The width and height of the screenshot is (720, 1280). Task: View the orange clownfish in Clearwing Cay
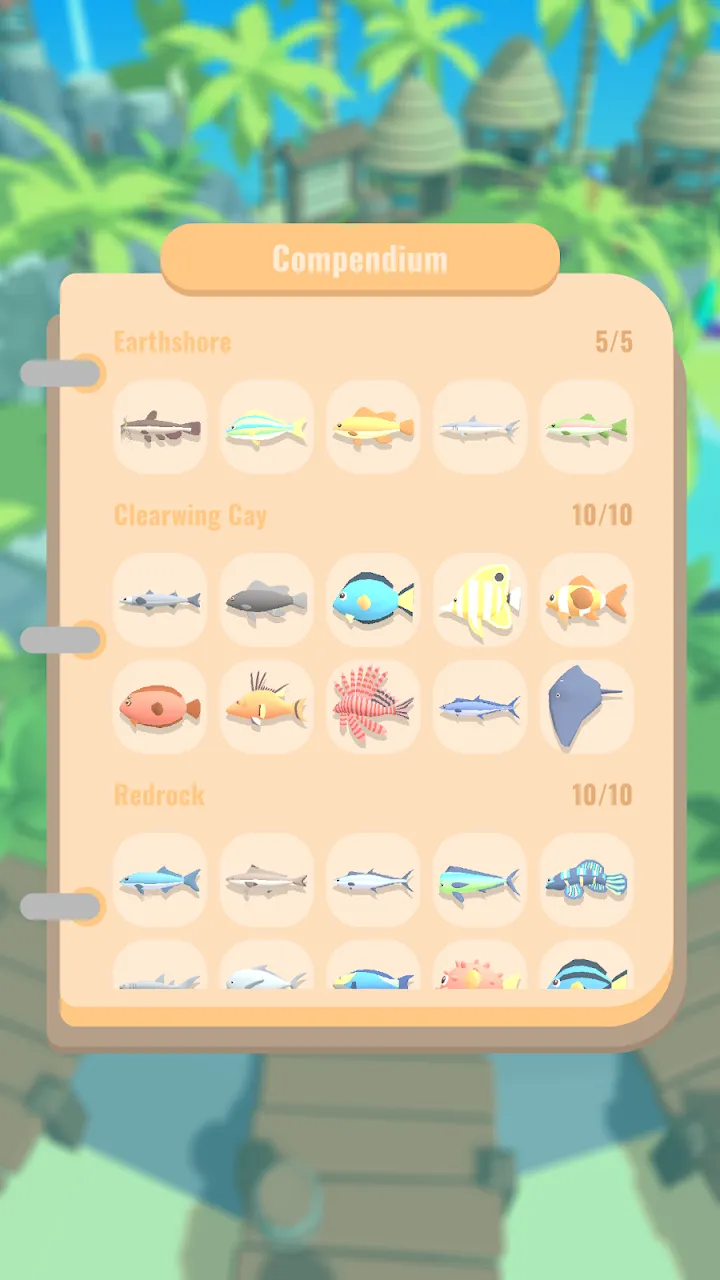[x=586, y=600]
